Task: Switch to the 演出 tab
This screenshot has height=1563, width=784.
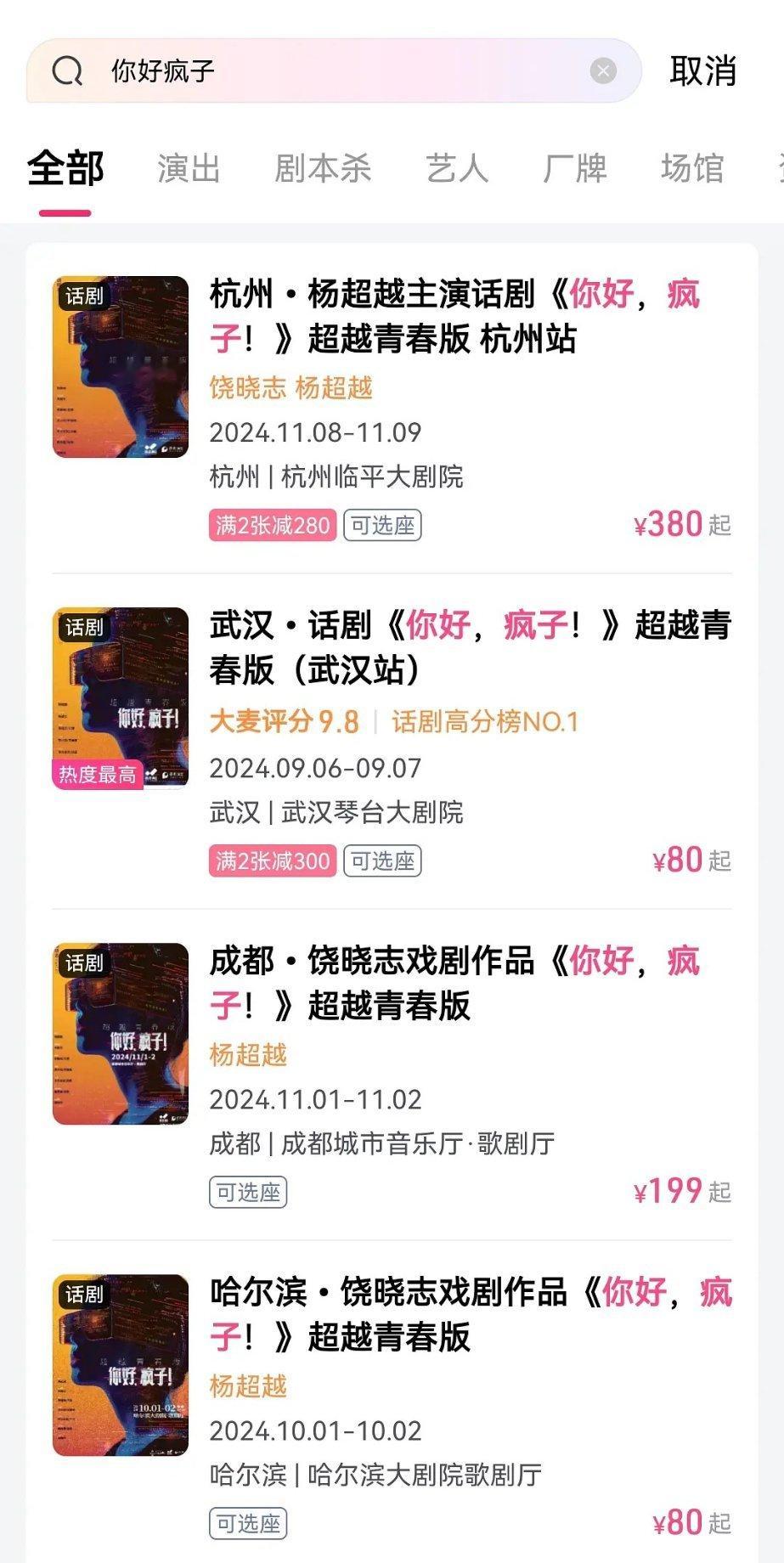Action: [x=189, y=169]
